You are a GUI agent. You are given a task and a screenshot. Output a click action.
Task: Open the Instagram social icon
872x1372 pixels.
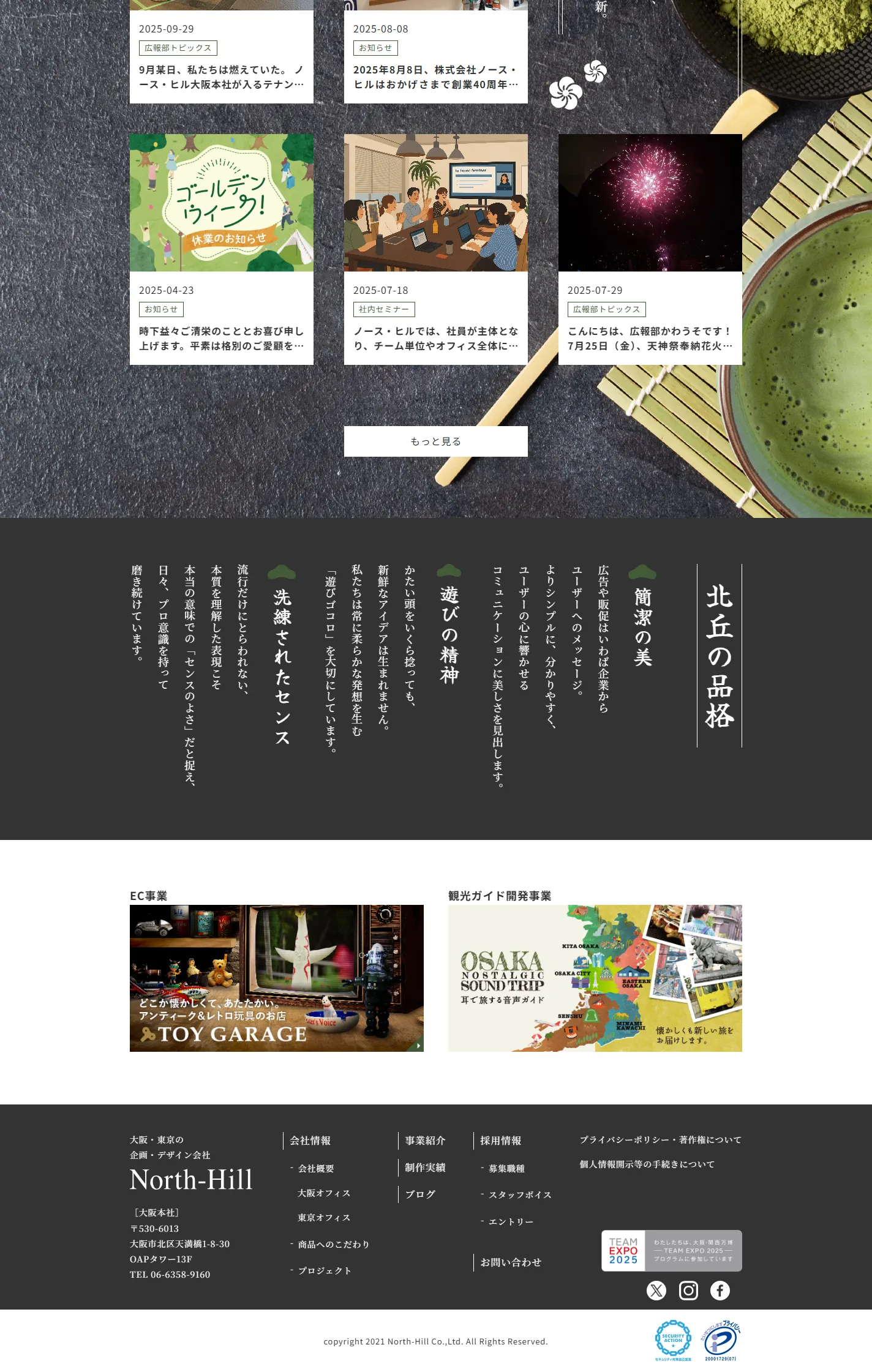688,1291
